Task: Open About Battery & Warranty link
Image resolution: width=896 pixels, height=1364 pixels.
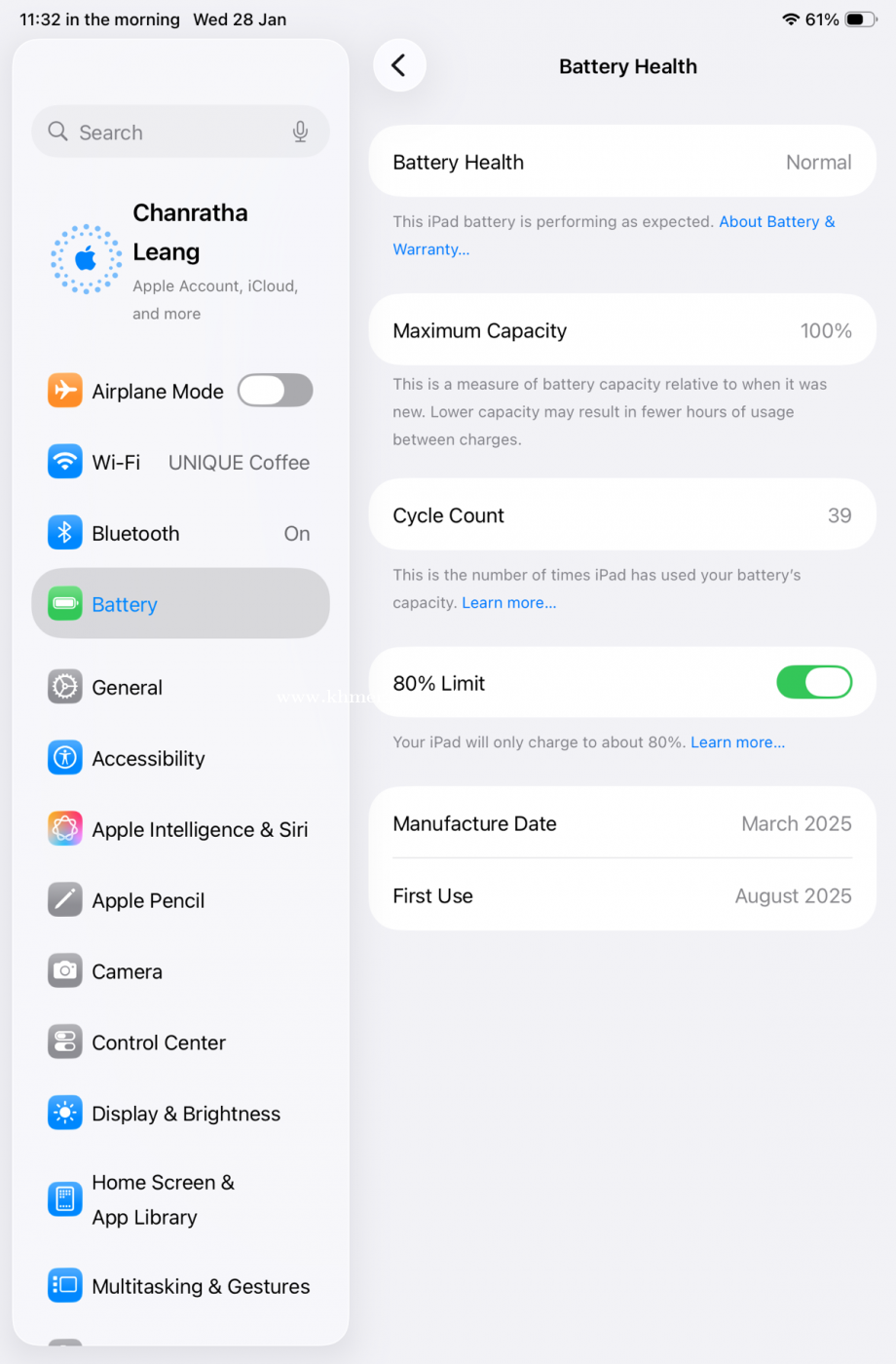Action: point(776,222)
